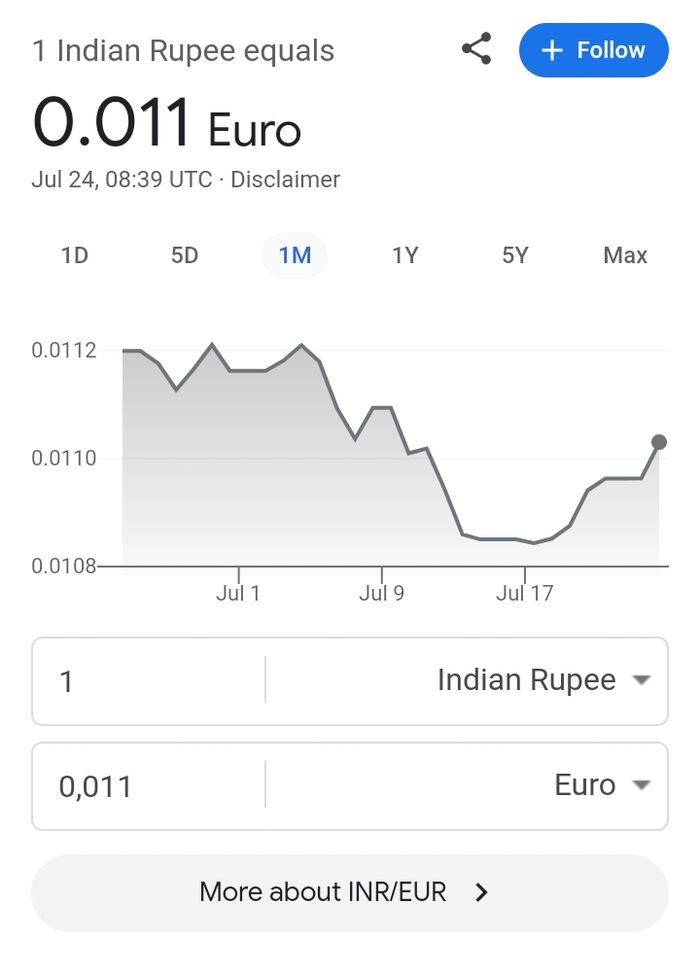Screen dimensions: 700x954
Task: Tap the Disclaimer link
Action: click(x=286, y=180)
